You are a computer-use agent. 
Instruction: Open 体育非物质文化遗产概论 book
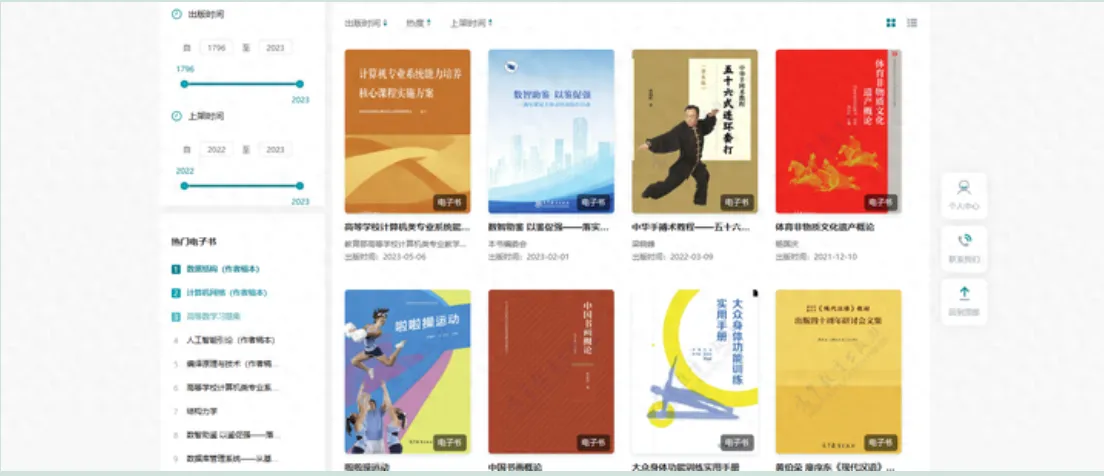(838, 131)
